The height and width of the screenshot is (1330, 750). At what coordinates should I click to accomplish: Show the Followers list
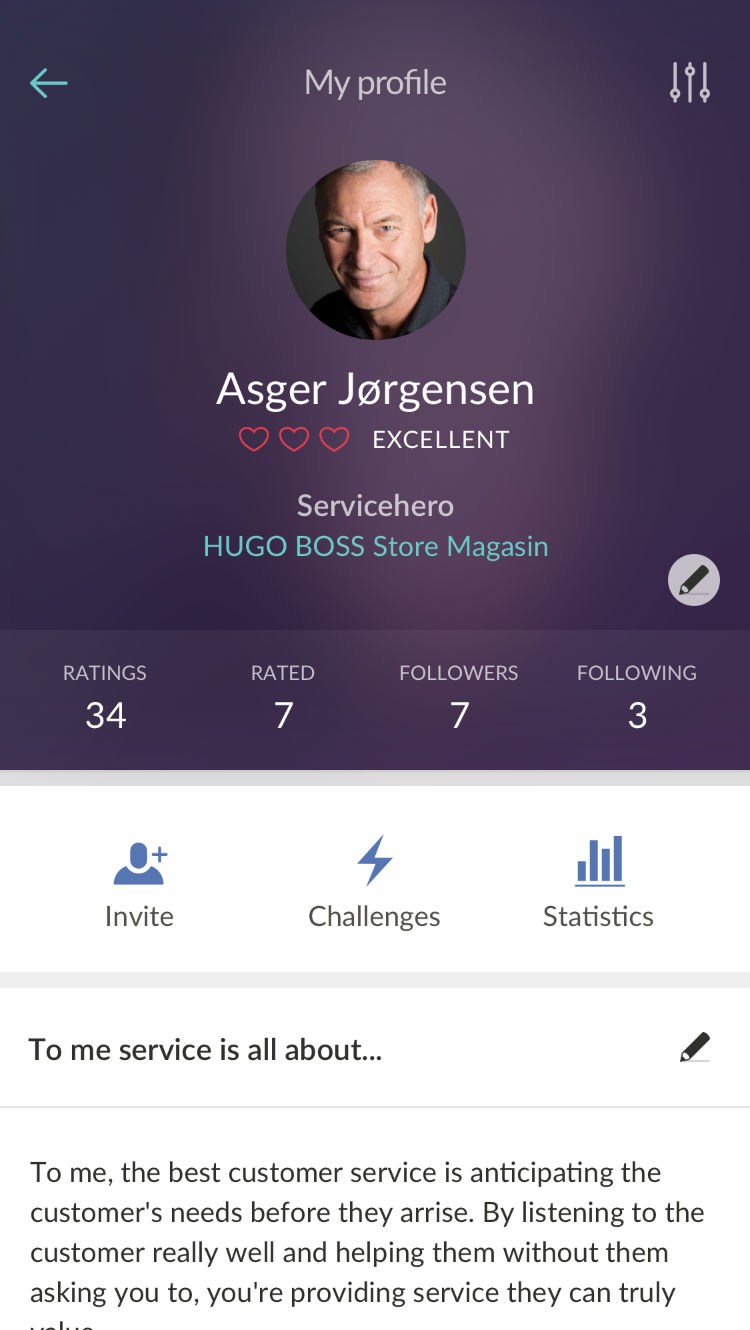(459, 699)
